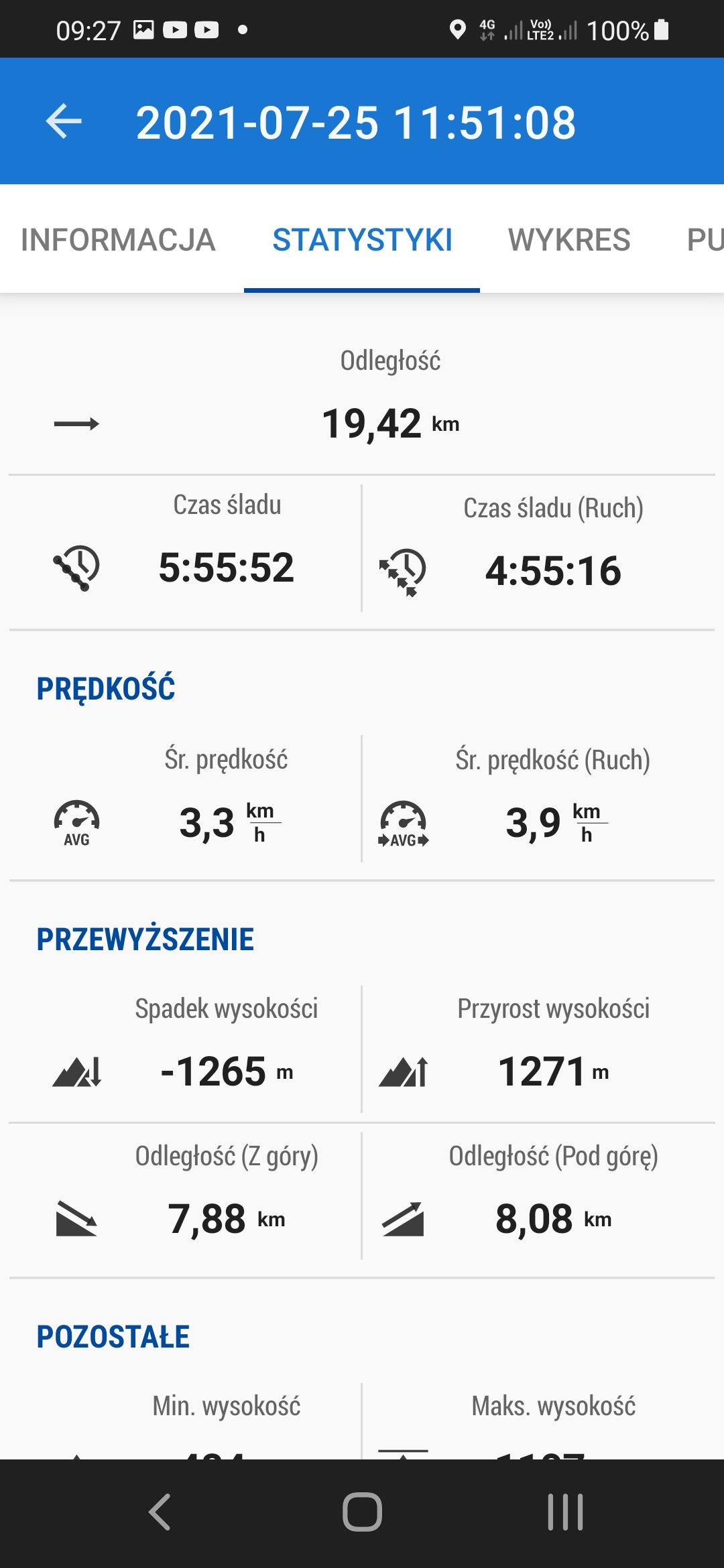Viewport: 724px width, 1568px height.
Task: Open recent apps from navigation bar
Action: (x=565, y=1512)
